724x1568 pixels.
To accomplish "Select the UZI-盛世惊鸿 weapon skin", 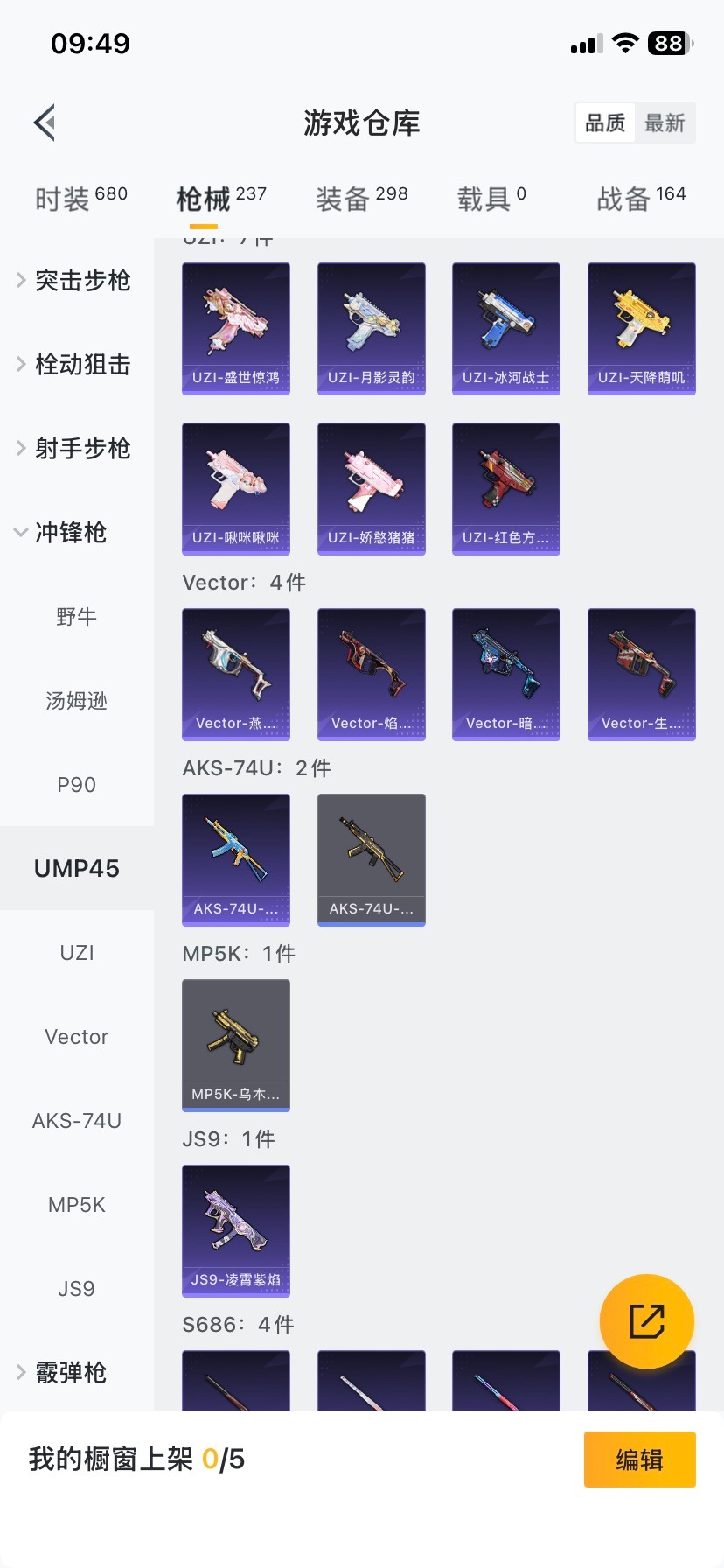I will [235, 328].
